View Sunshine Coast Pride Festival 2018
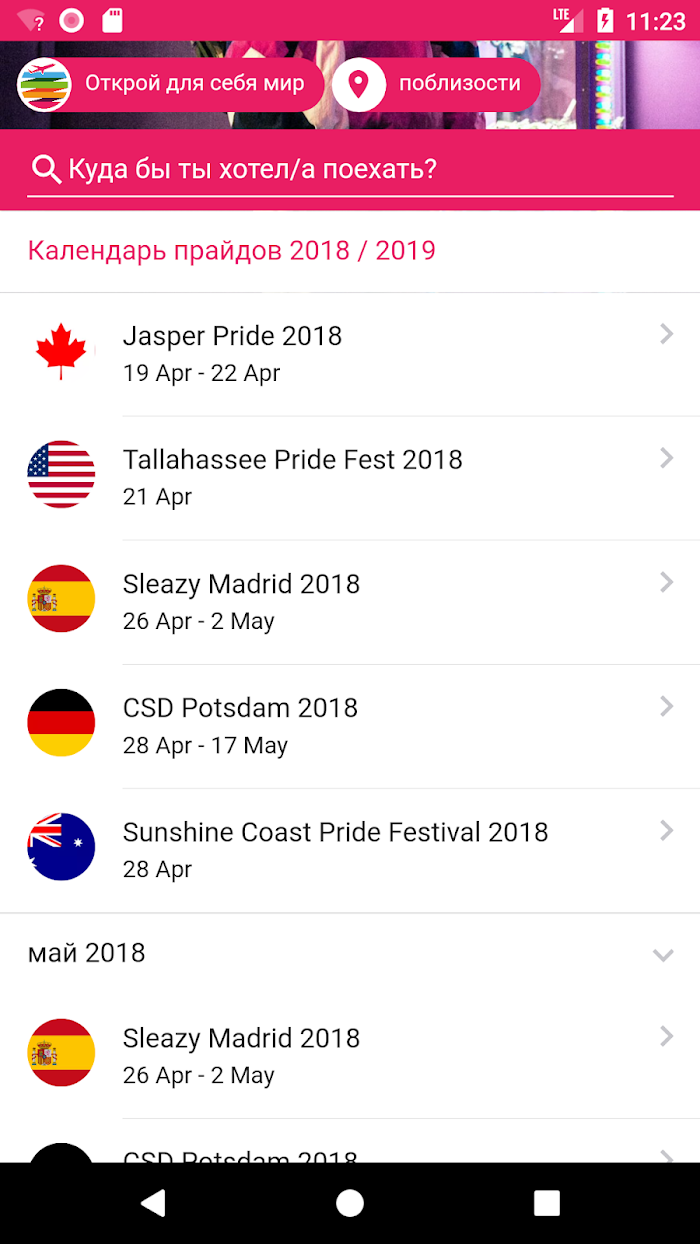Viewport: 700px width, 1244px height. [350, 850]
